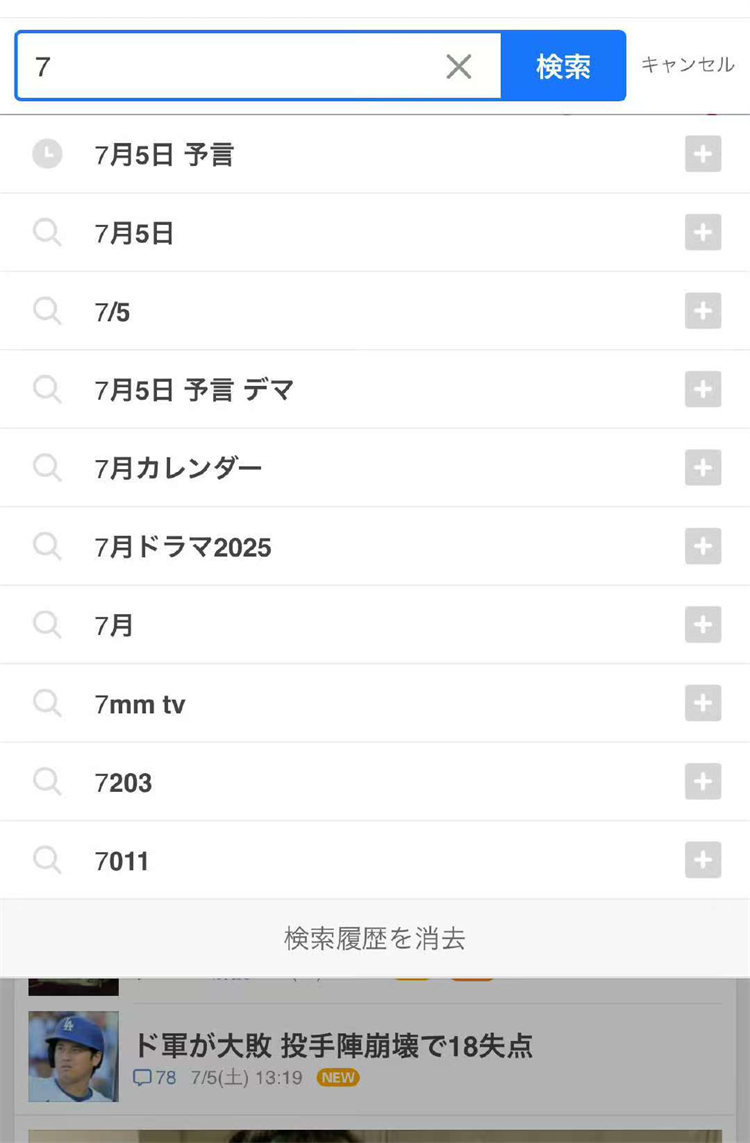
Task: Open the suggestion 7月5日 予言 デマ
Action: tap(195, 390)
